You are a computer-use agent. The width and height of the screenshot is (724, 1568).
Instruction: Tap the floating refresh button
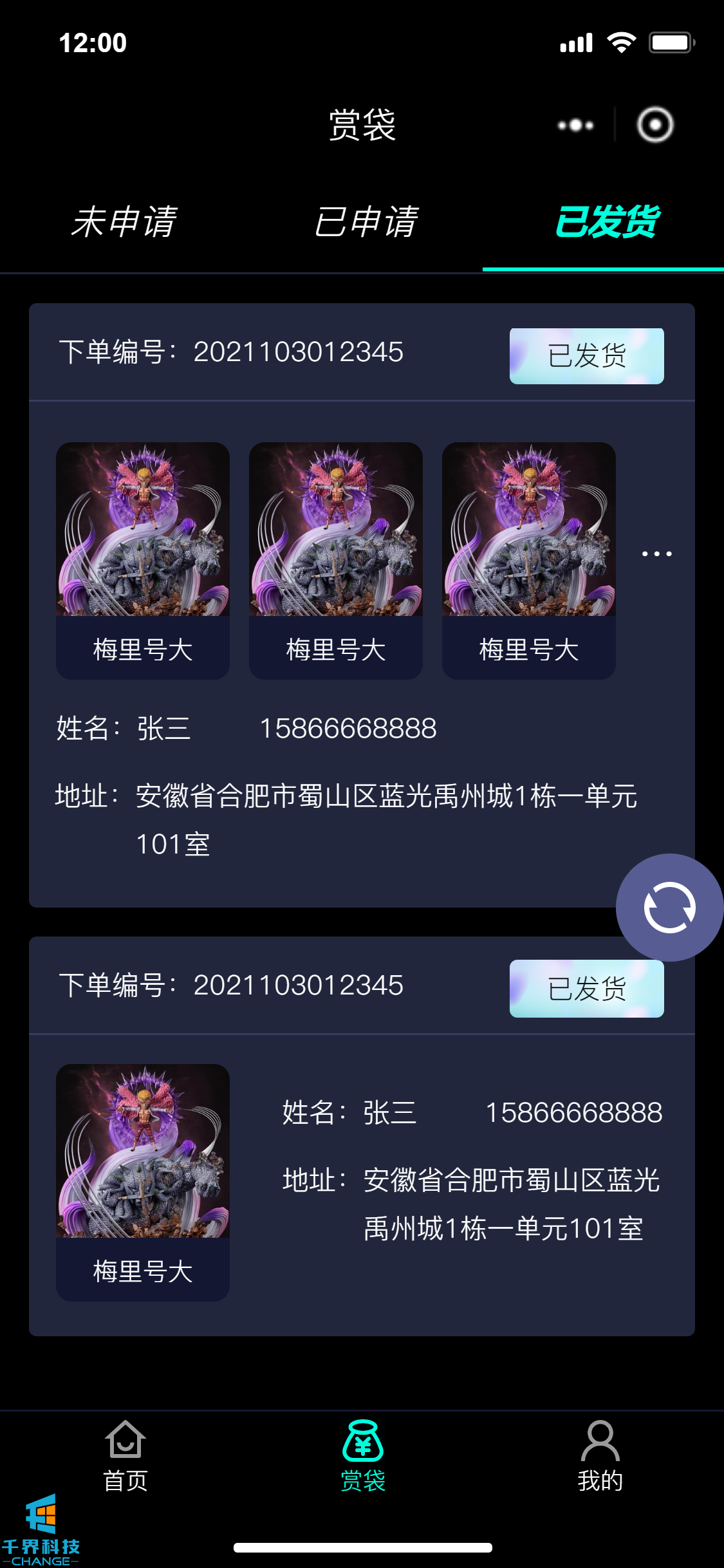click(669, 908)
